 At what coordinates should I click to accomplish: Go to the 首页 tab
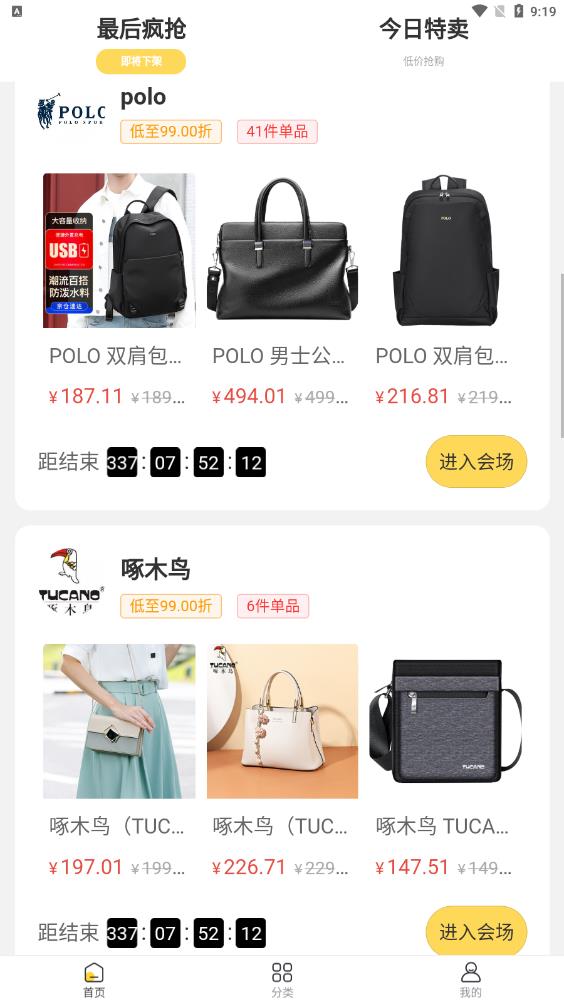[94, 980]
